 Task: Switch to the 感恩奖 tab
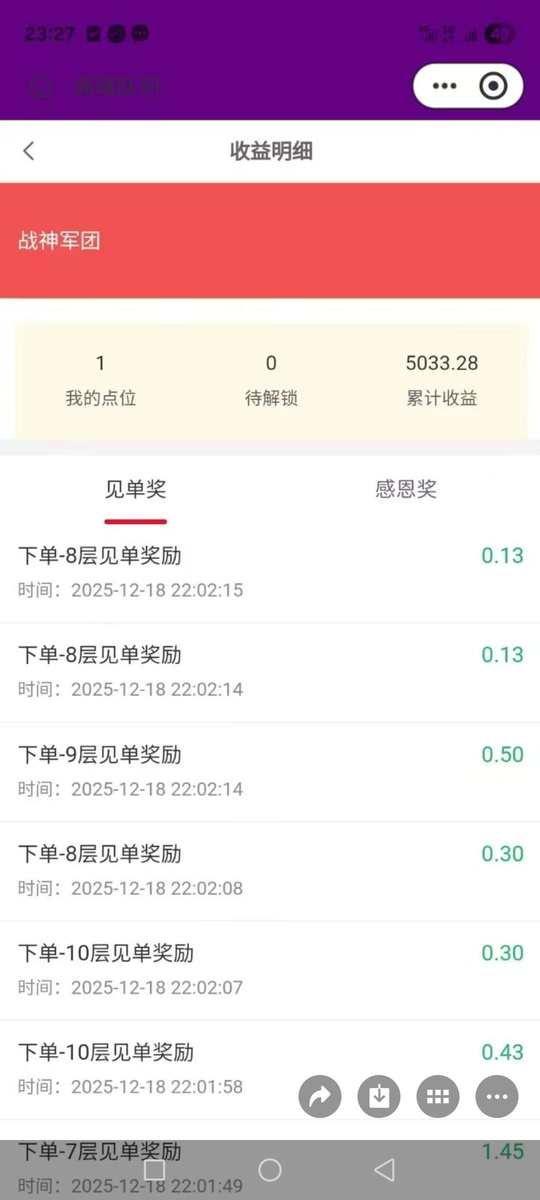point(406,489)
